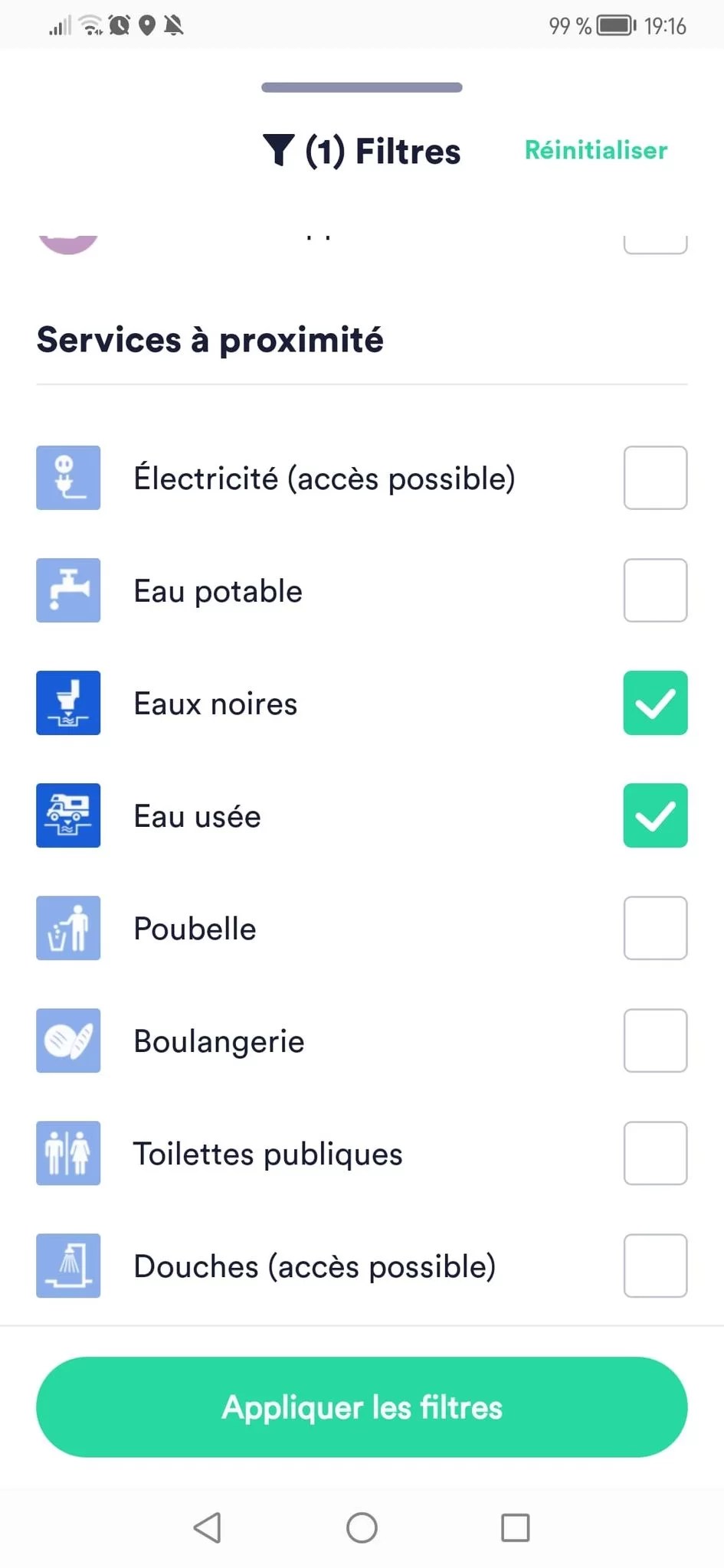Tap the drag handle above Filtres
724x1568 pixels.
362,87
